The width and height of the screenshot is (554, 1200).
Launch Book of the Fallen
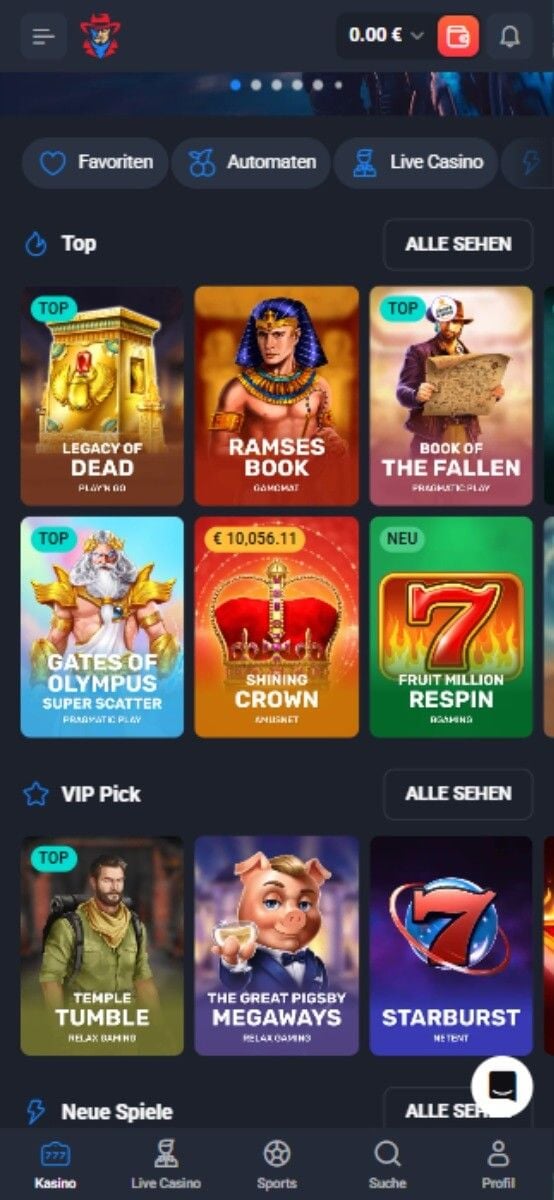click(451, 396)
